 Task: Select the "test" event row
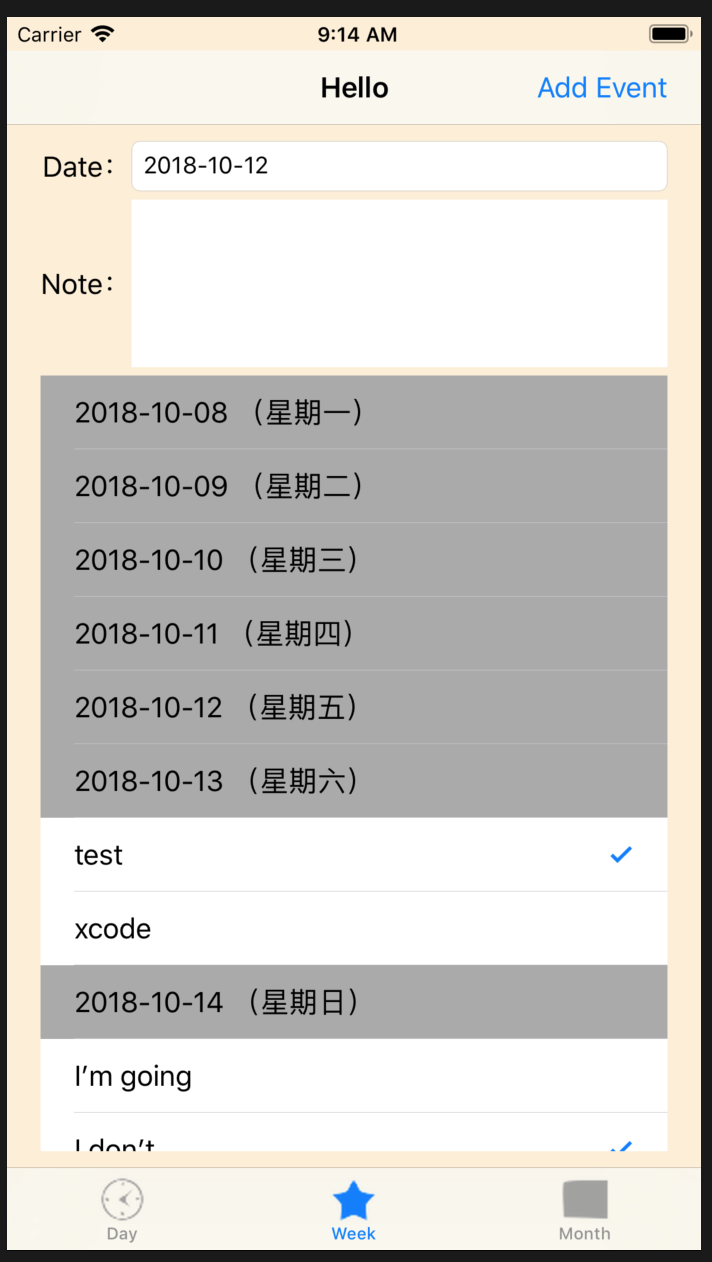(x=353, y=855)
